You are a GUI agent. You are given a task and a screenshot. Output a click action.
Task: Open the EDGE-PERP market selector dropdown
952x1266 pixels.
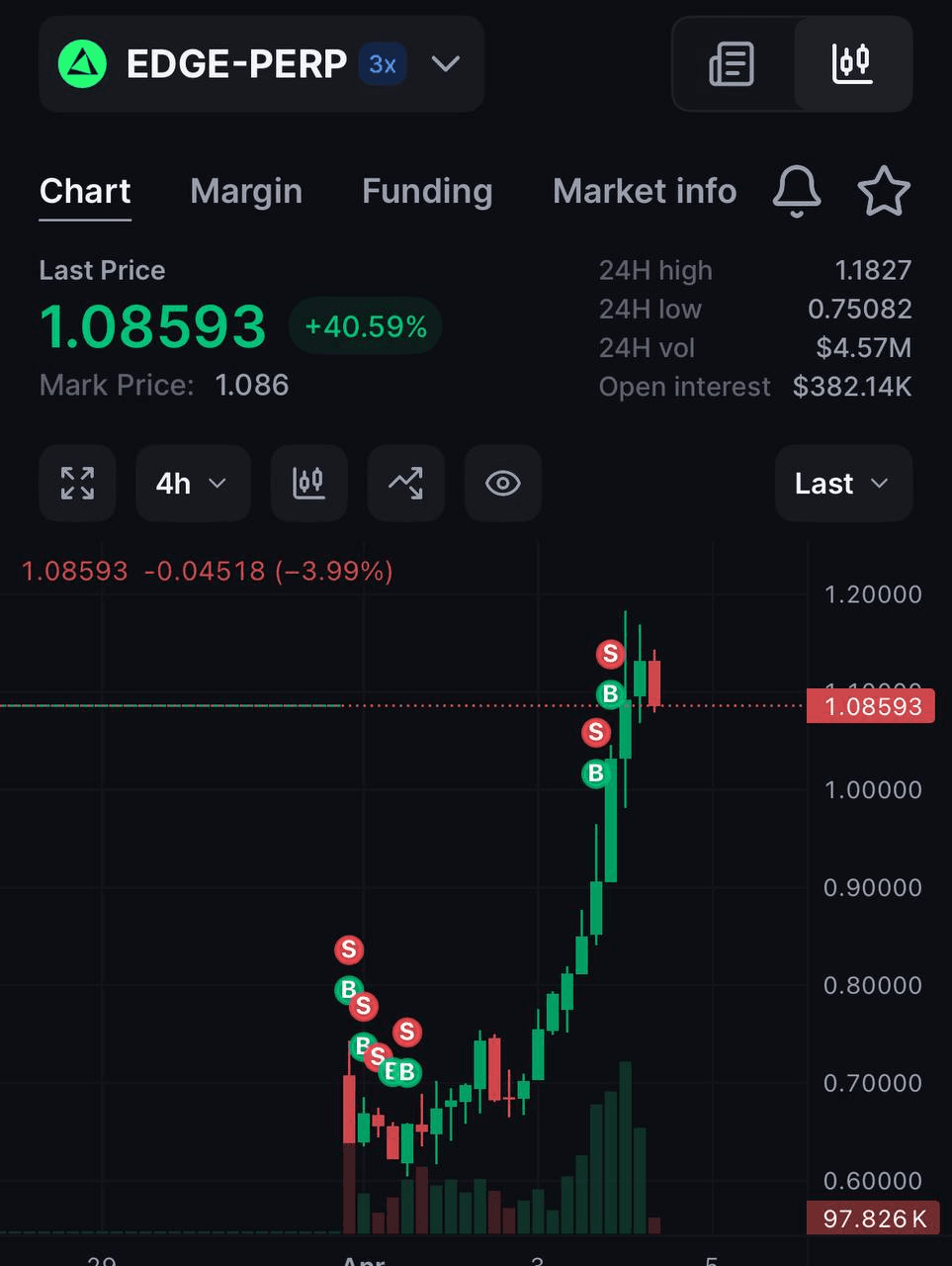[445, 63]
